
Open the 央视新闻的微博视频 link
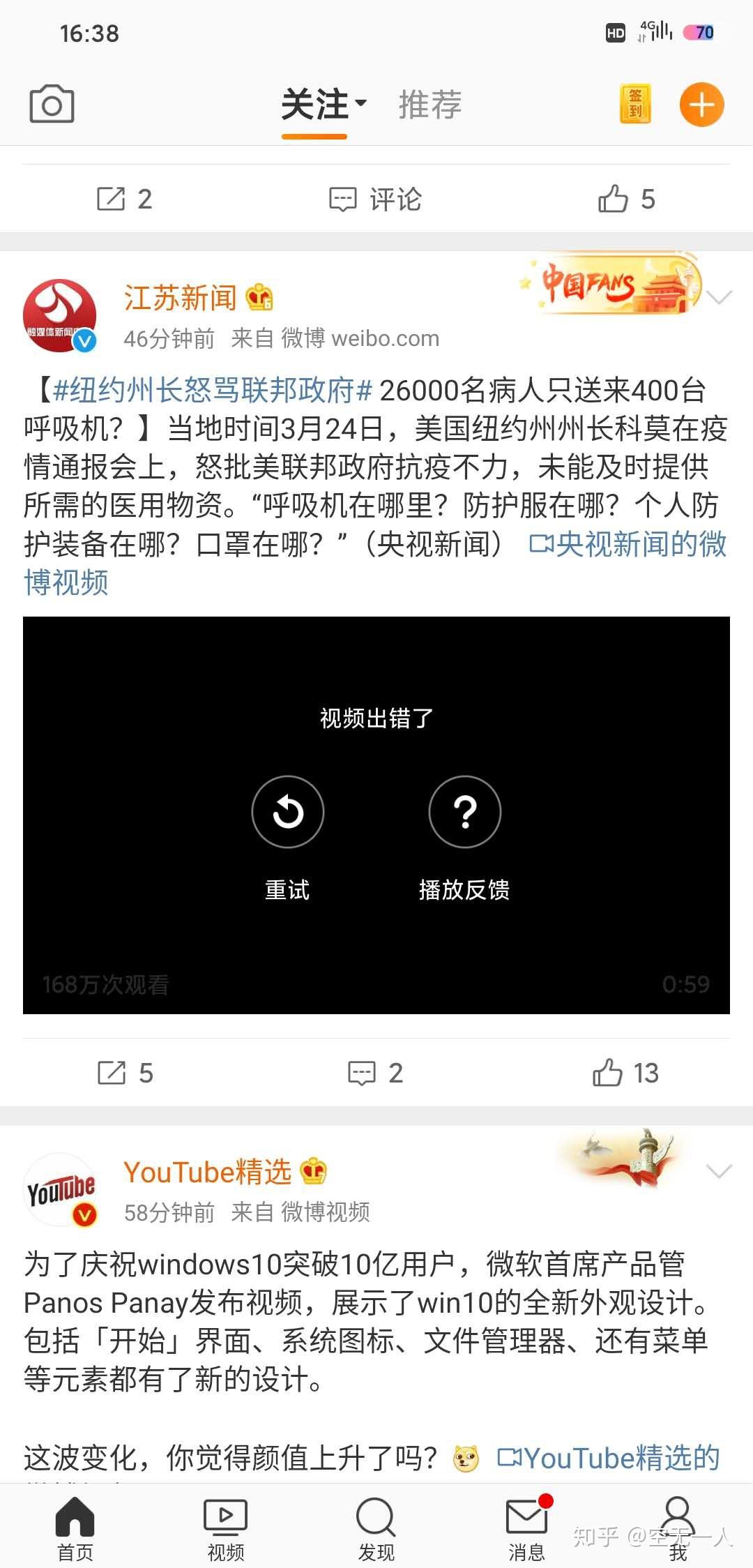(x=627, y=545)
